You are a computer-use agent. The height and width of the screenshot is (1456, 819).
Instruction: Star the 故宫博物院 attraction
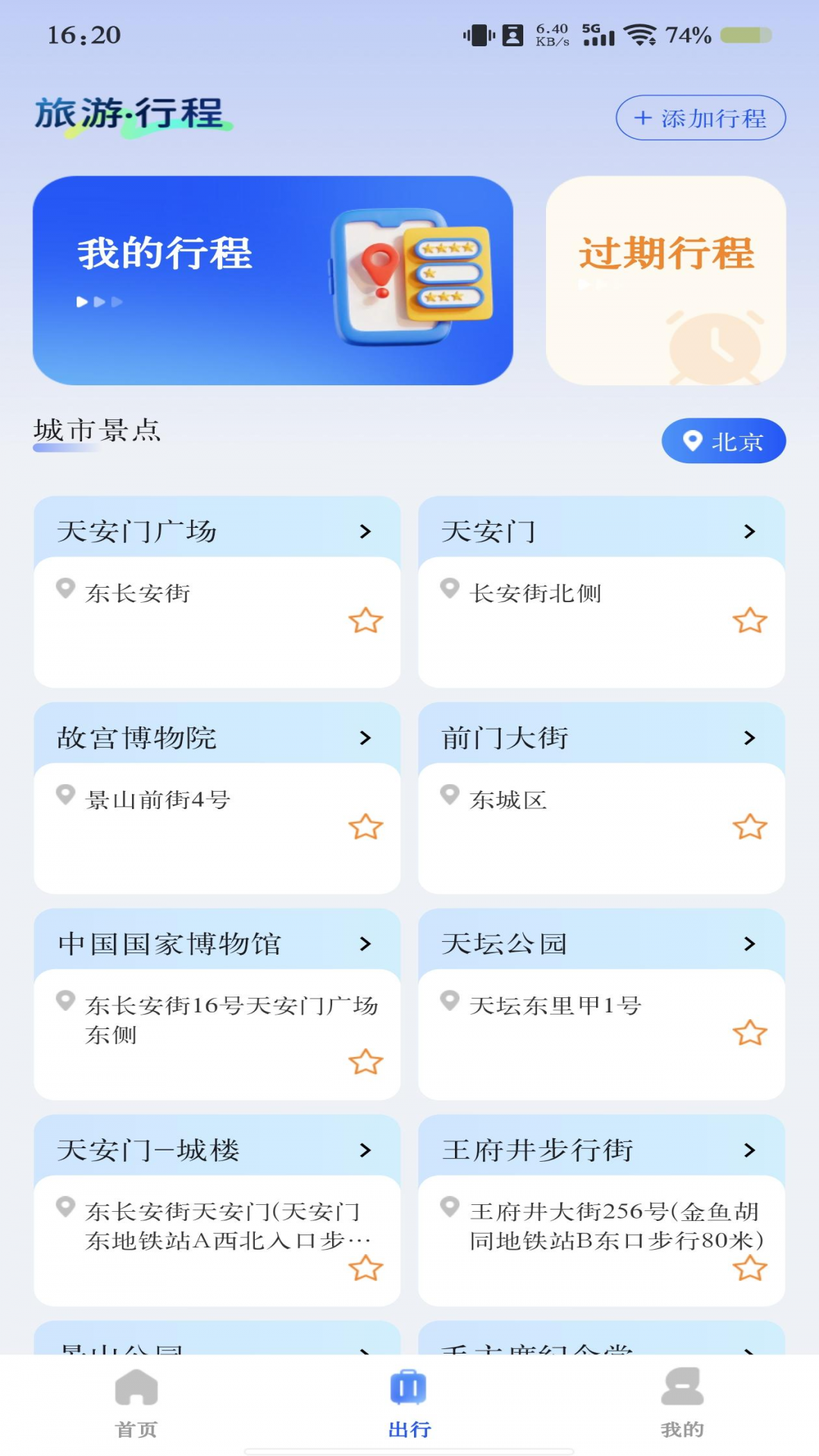(366, 827)
